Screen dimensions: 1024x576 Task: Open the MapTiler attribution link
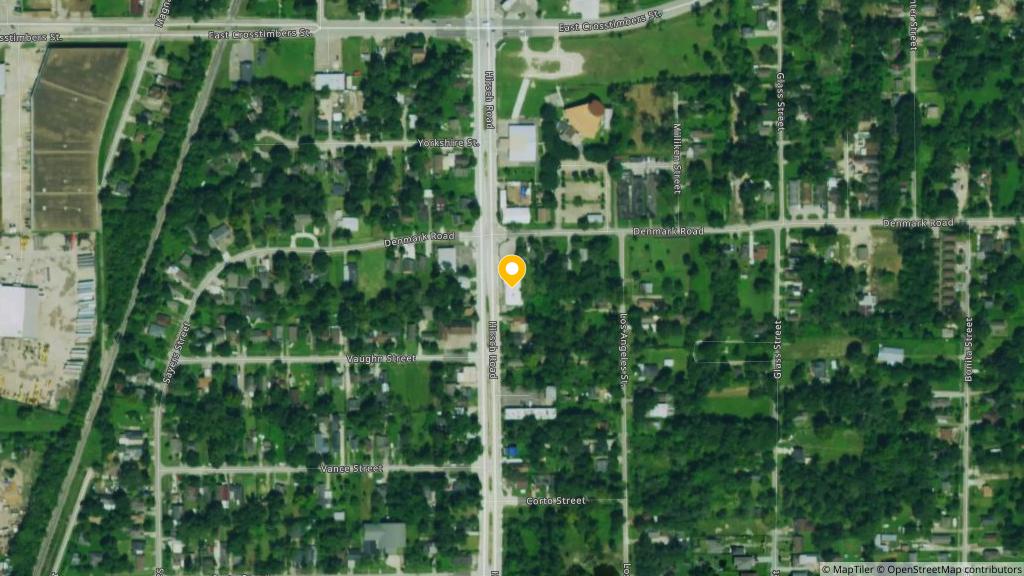click(849, 569)
